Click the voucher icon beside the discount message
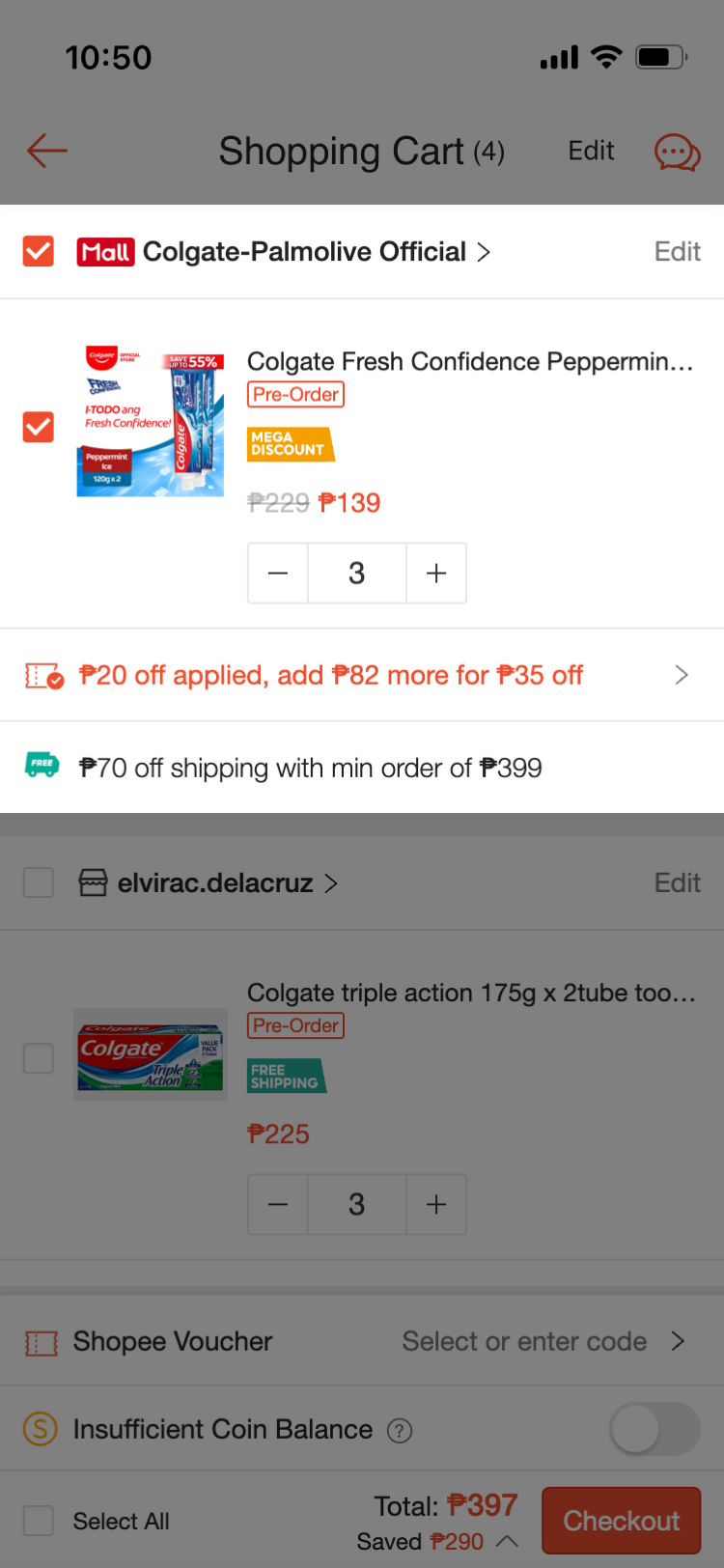The image size is (724, 1568). pos(42,675)
